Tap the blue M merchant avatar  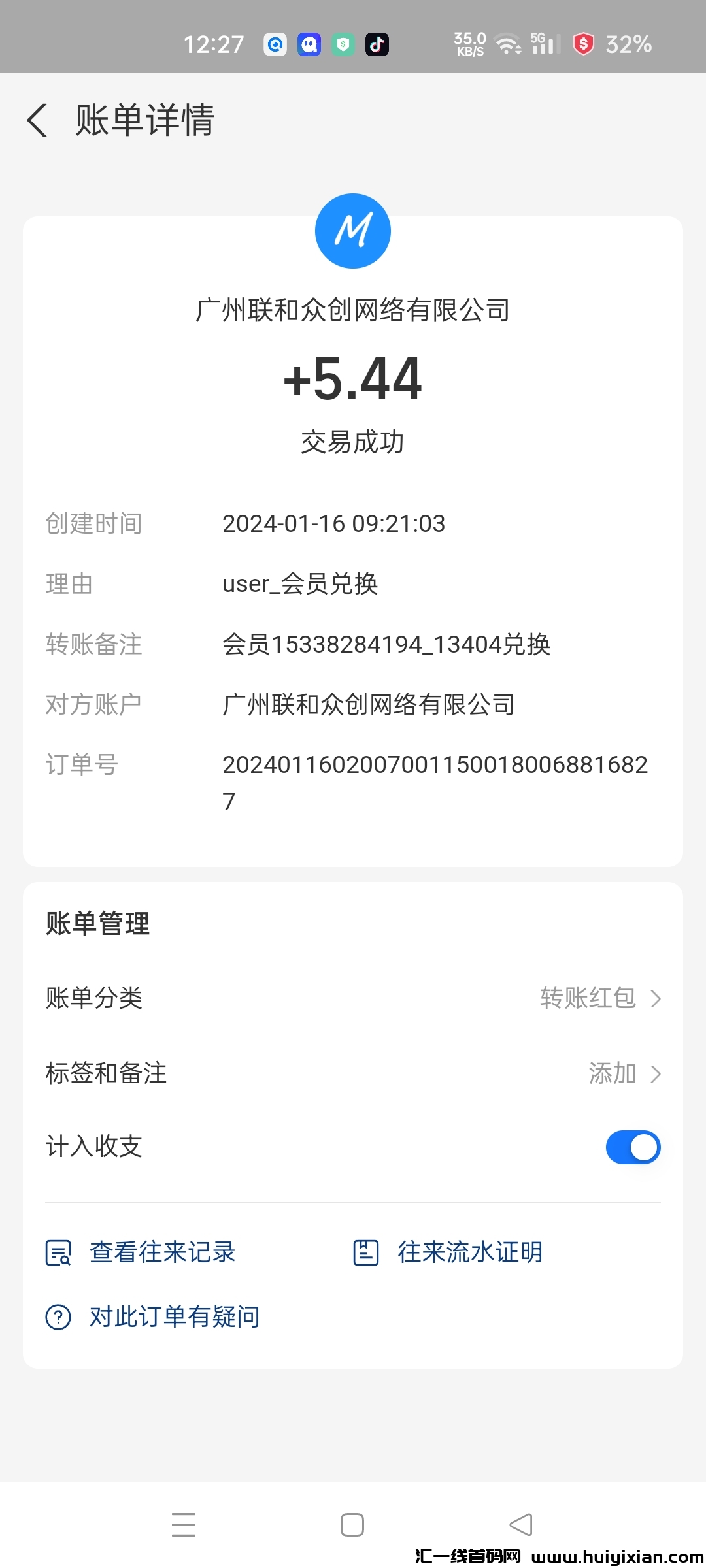pyautogui.click(x=352, y=230)
